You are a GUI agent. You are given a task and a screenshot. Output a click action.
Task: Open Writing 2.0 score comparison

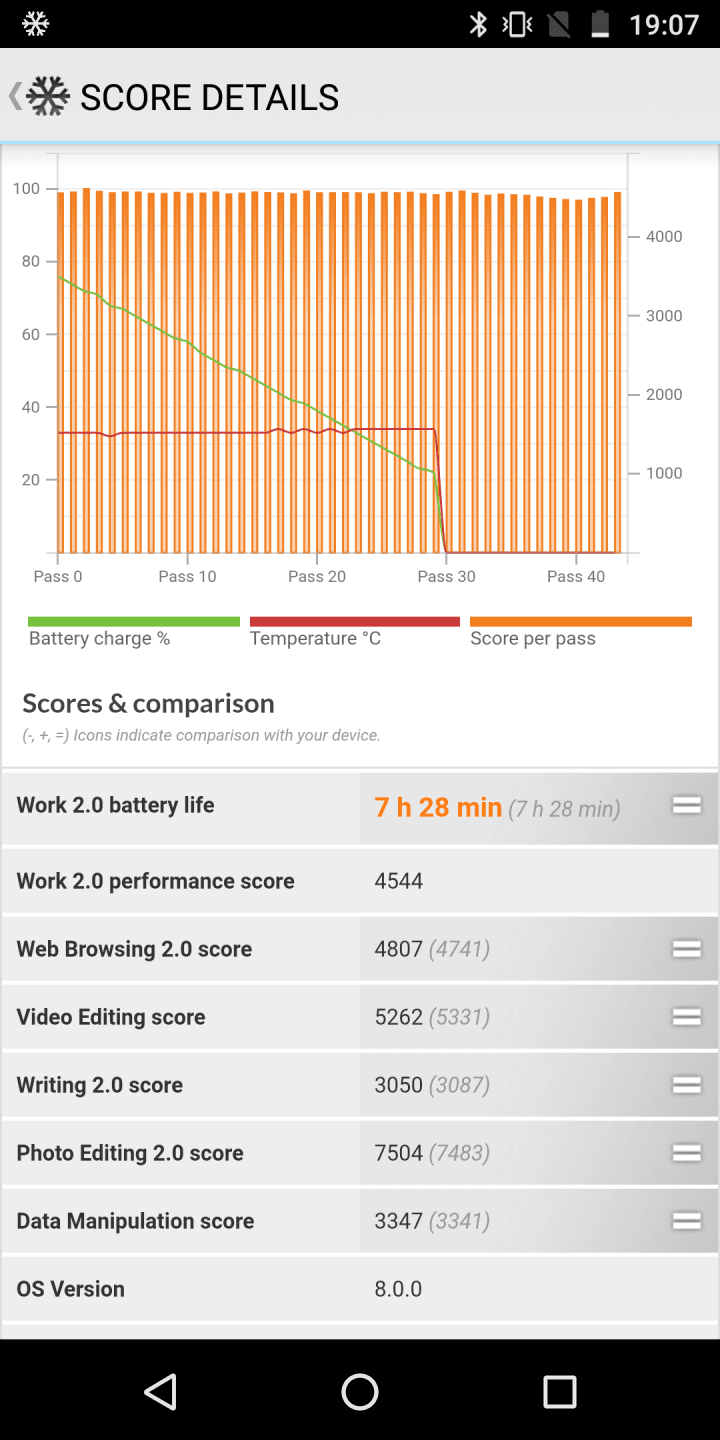click(x=360, y=1085)
